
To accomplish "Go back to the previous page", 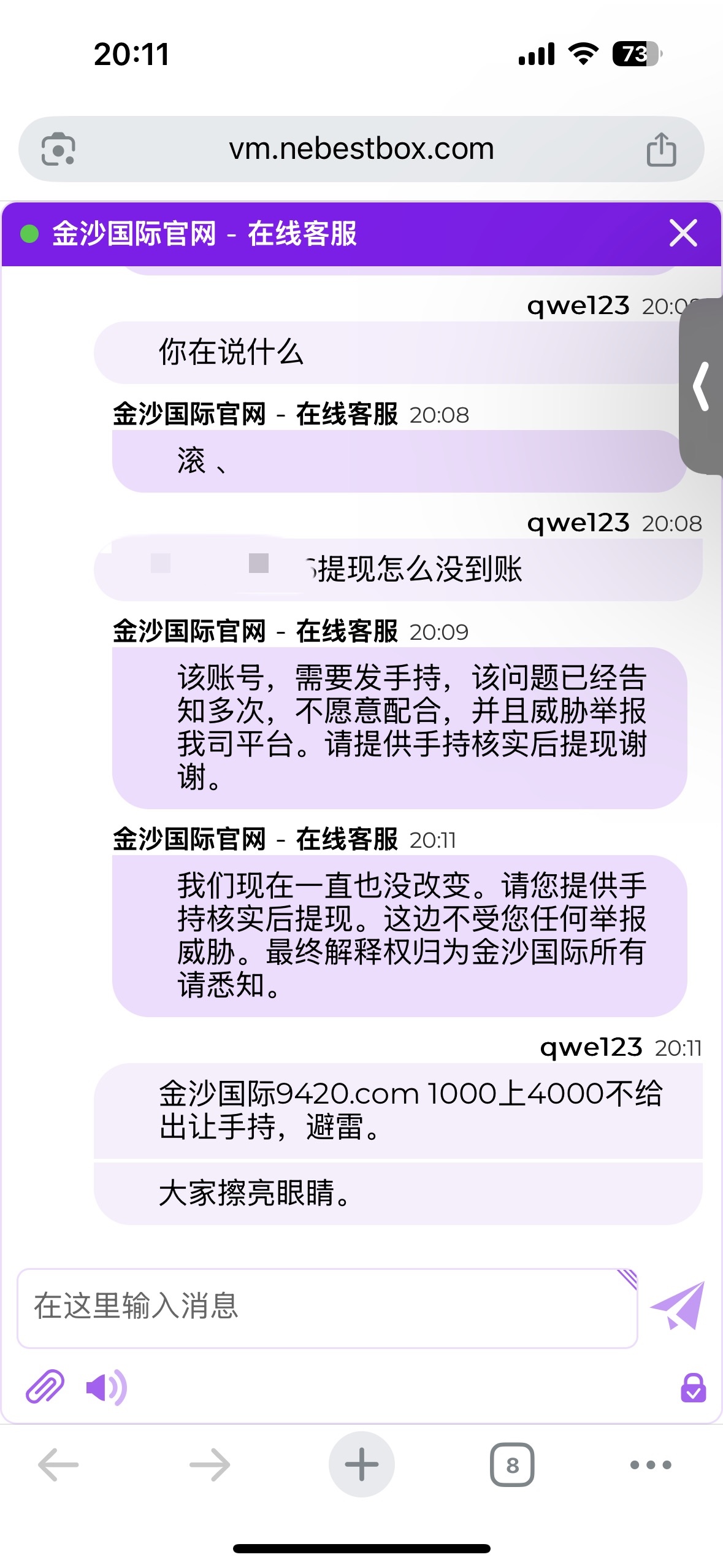I will (x=58, y=1465).
